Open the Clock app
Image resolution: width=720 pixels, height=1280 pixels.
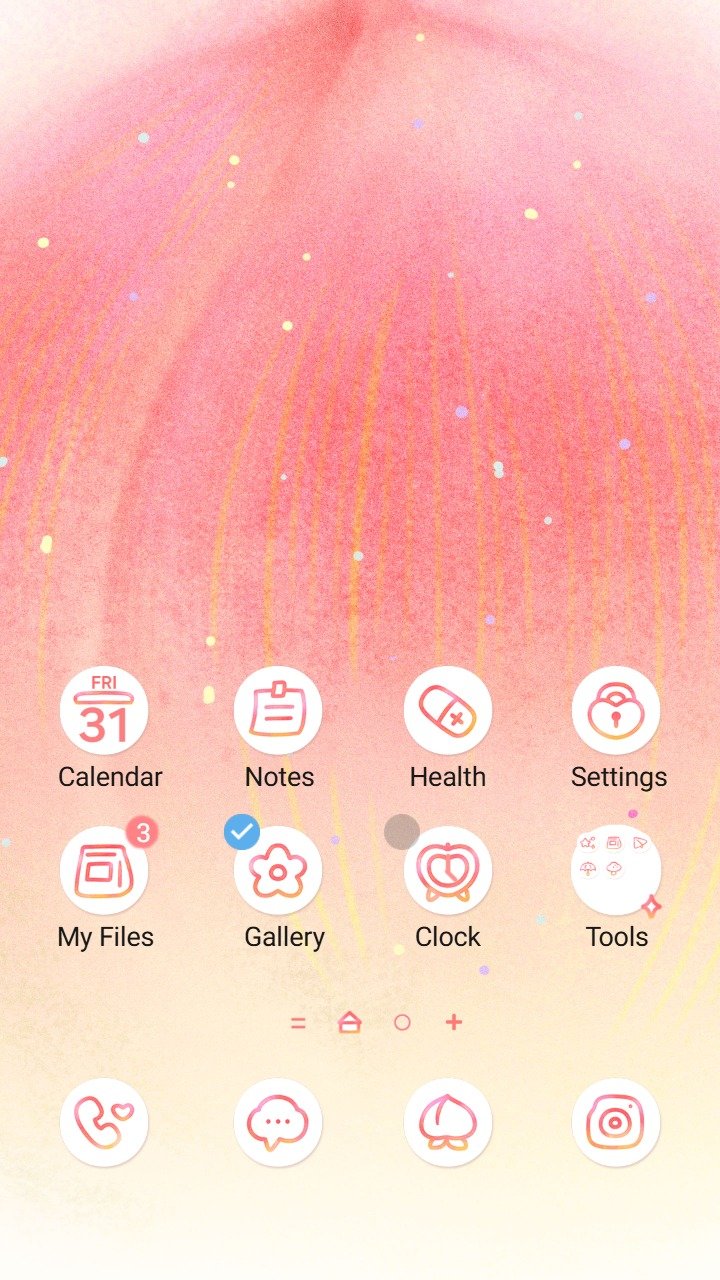click(448, 870)
